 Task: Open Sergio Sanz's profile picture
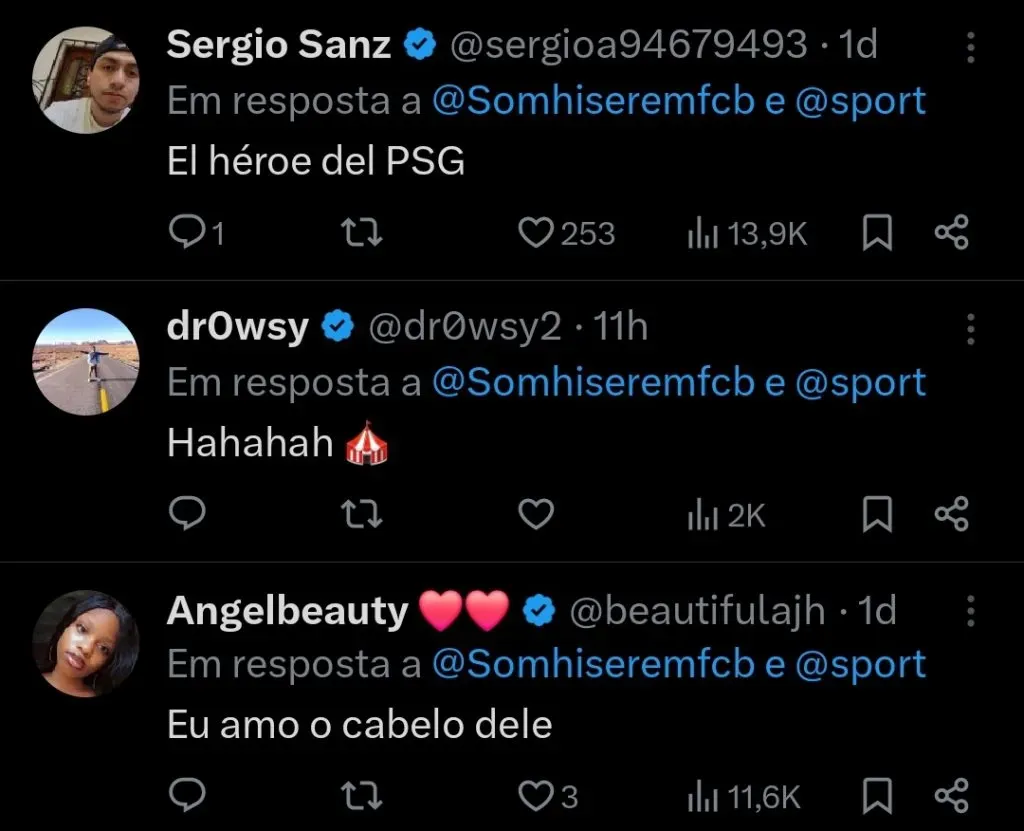click(x=85, y=80)
